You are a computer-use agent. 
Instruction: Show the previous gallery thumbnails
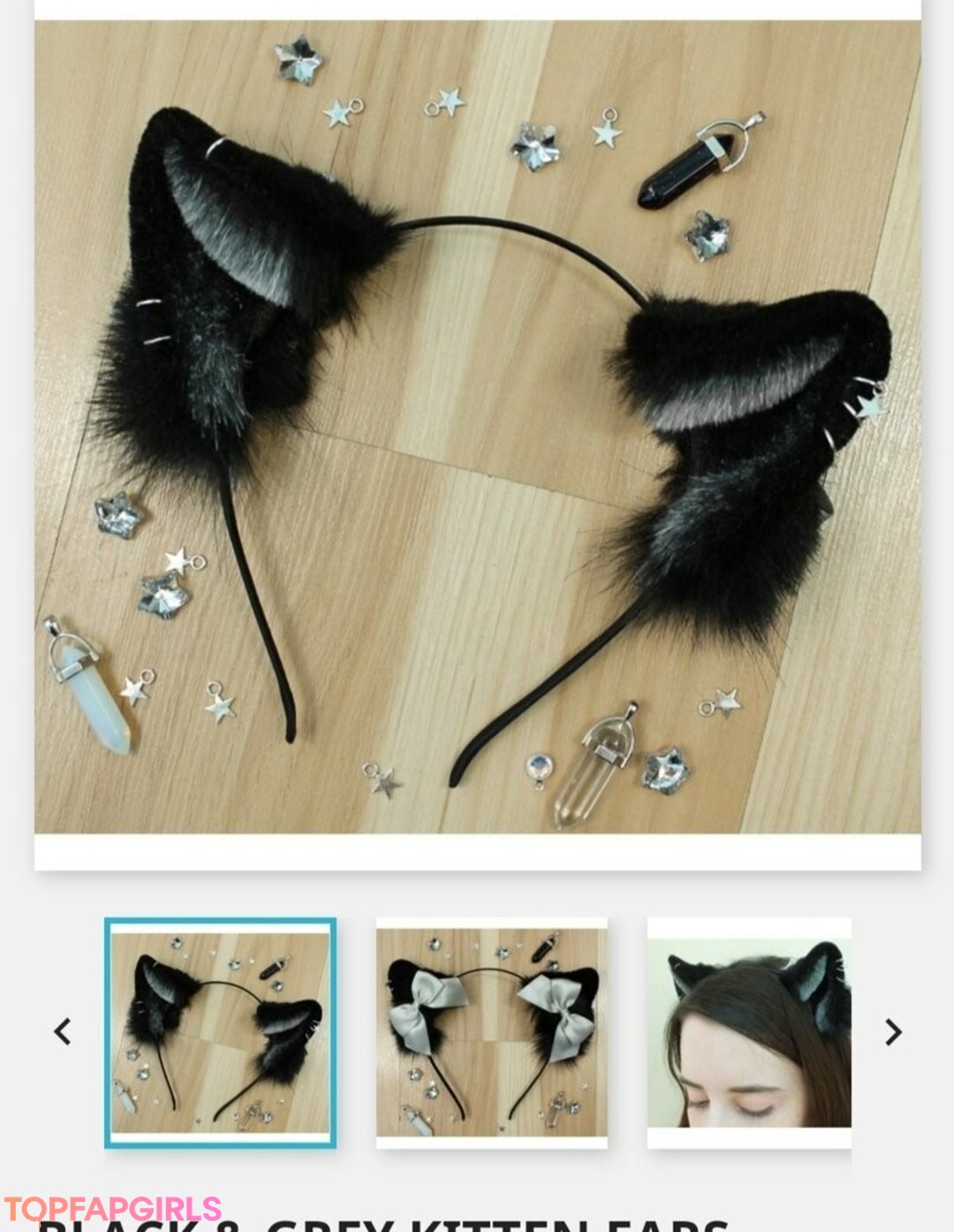click(63, 1031)
